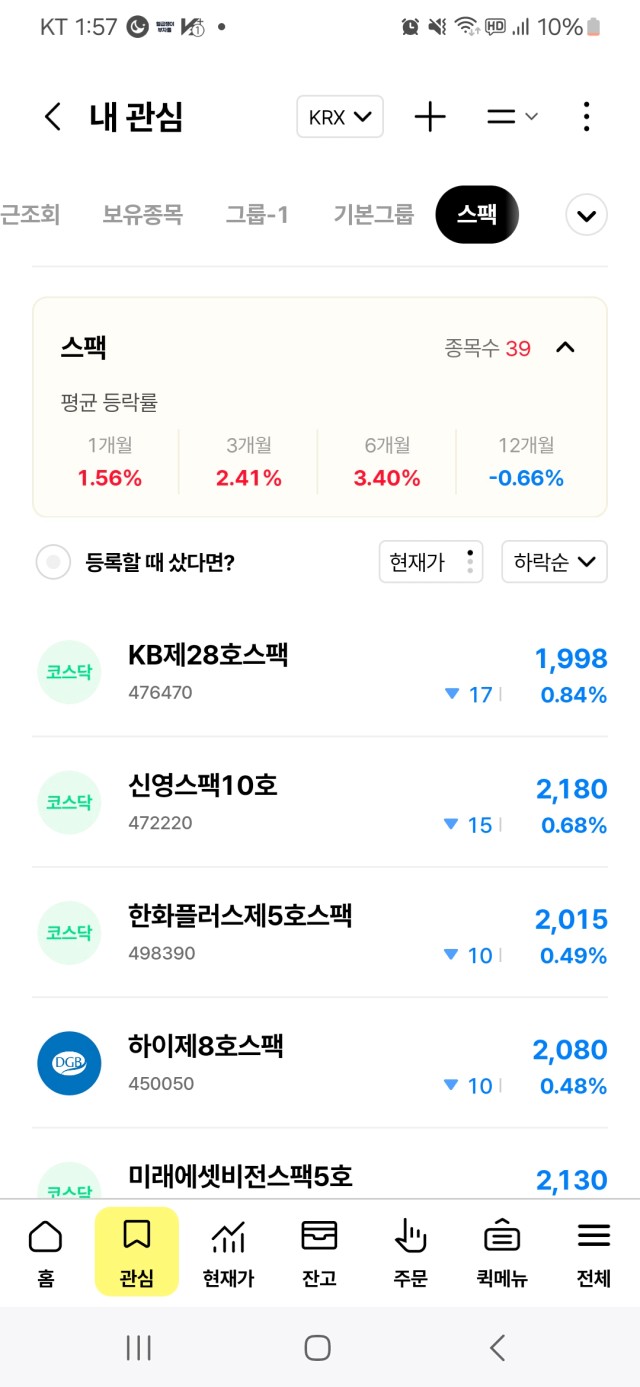The width and height of the screenshot is (640, 1387).
Task: Open 신영스팩10호 stock details
Action: [320, 802]
